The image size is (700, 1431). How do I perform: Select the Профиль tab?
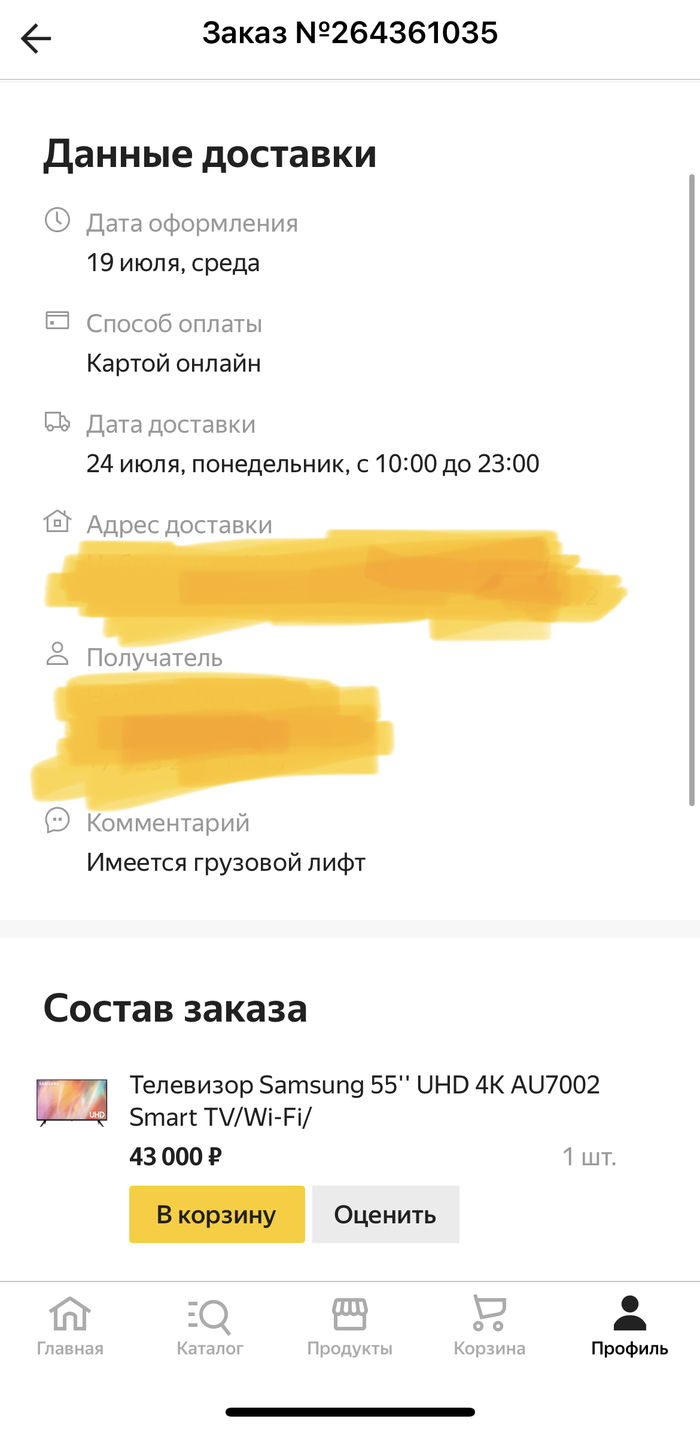click(629, 1326)
